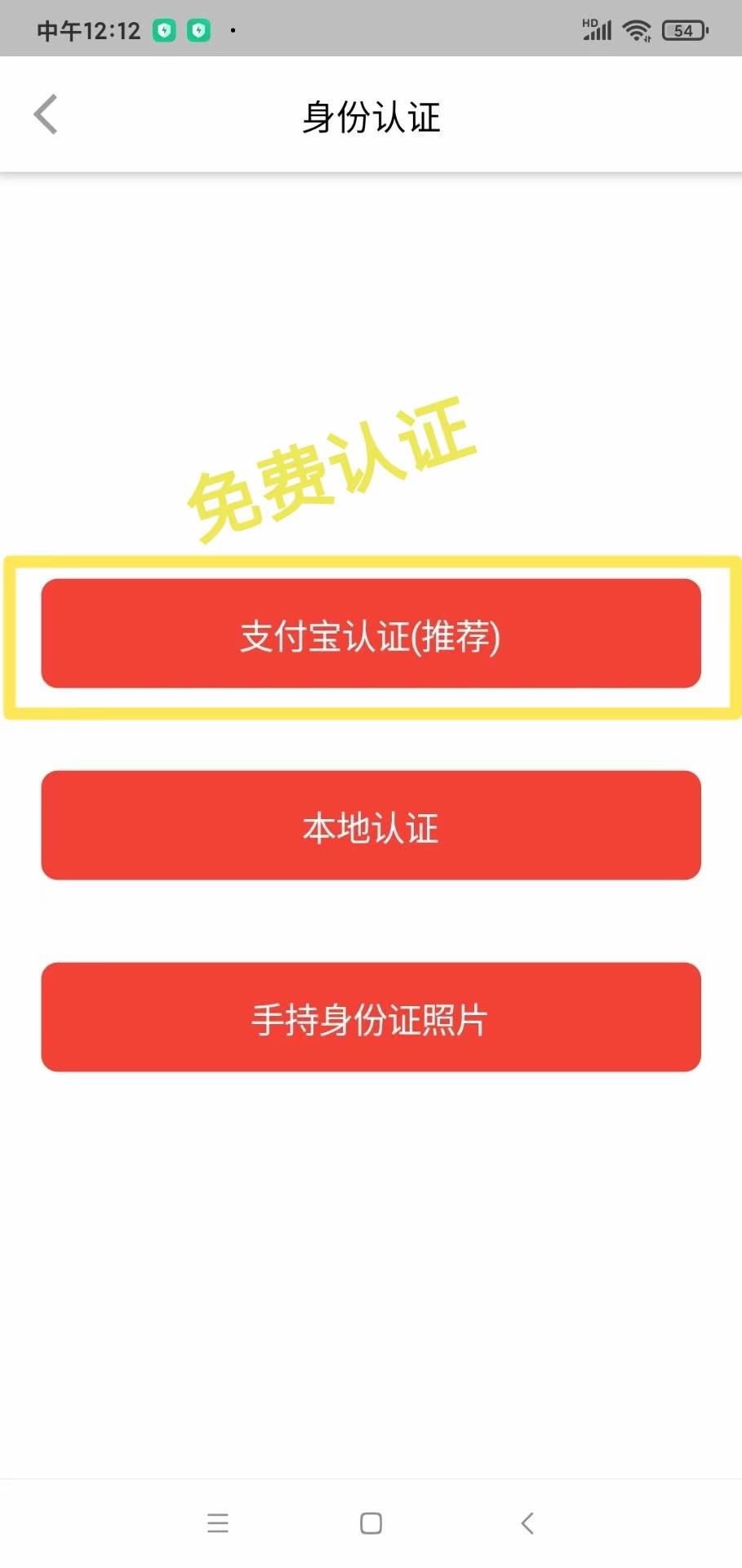Open the recent apps button in navigation bar
Viewport: 742px width, 1568px height.
tap(217, 1523)
